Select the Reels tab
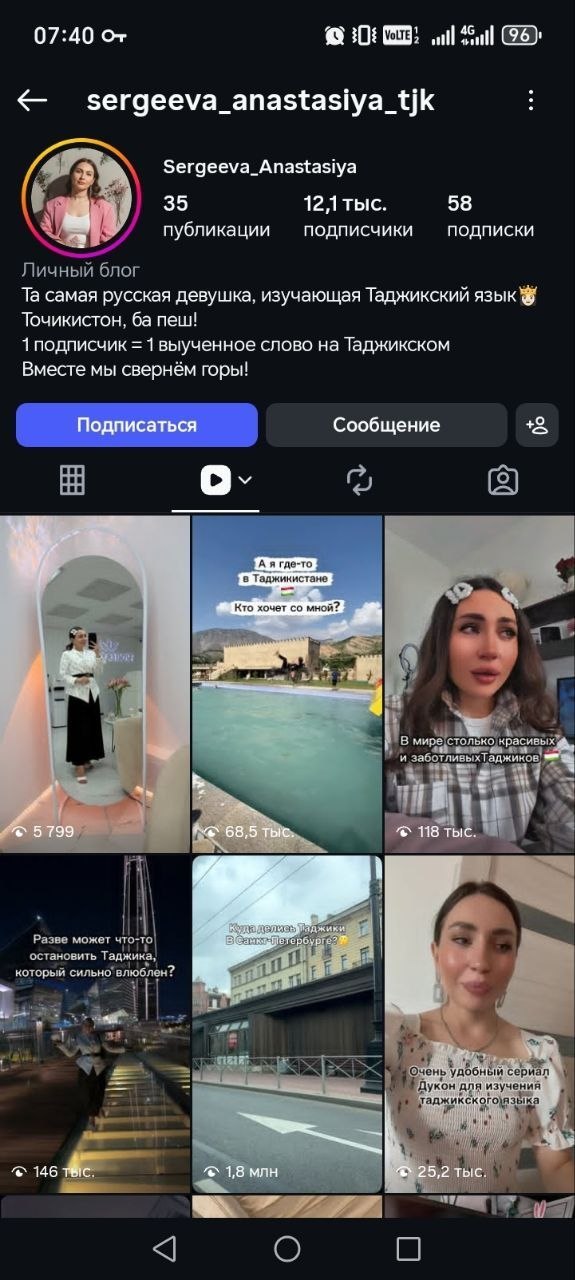Screen dimensions: 575x1280 coord(225,480)
